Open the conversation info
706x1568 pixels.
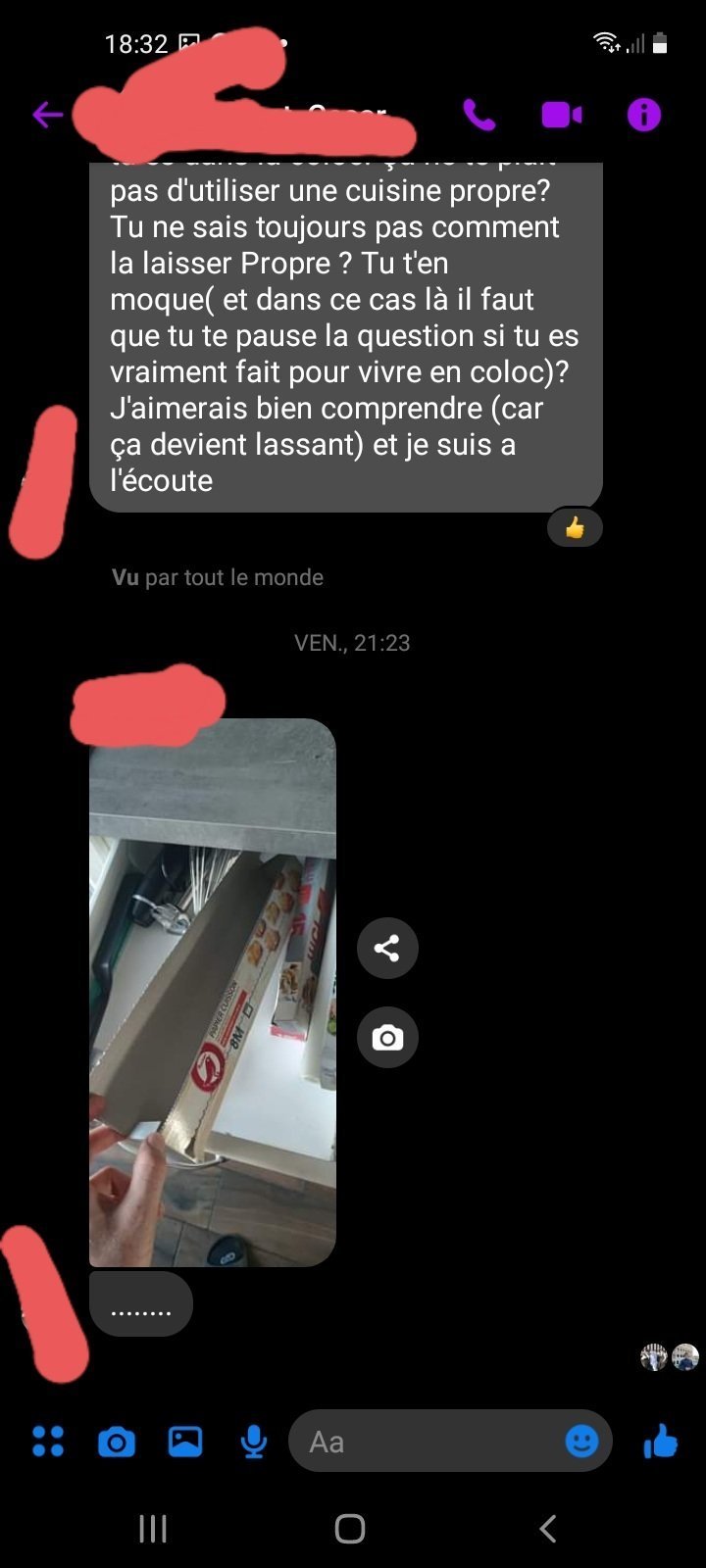click(644, 116)
